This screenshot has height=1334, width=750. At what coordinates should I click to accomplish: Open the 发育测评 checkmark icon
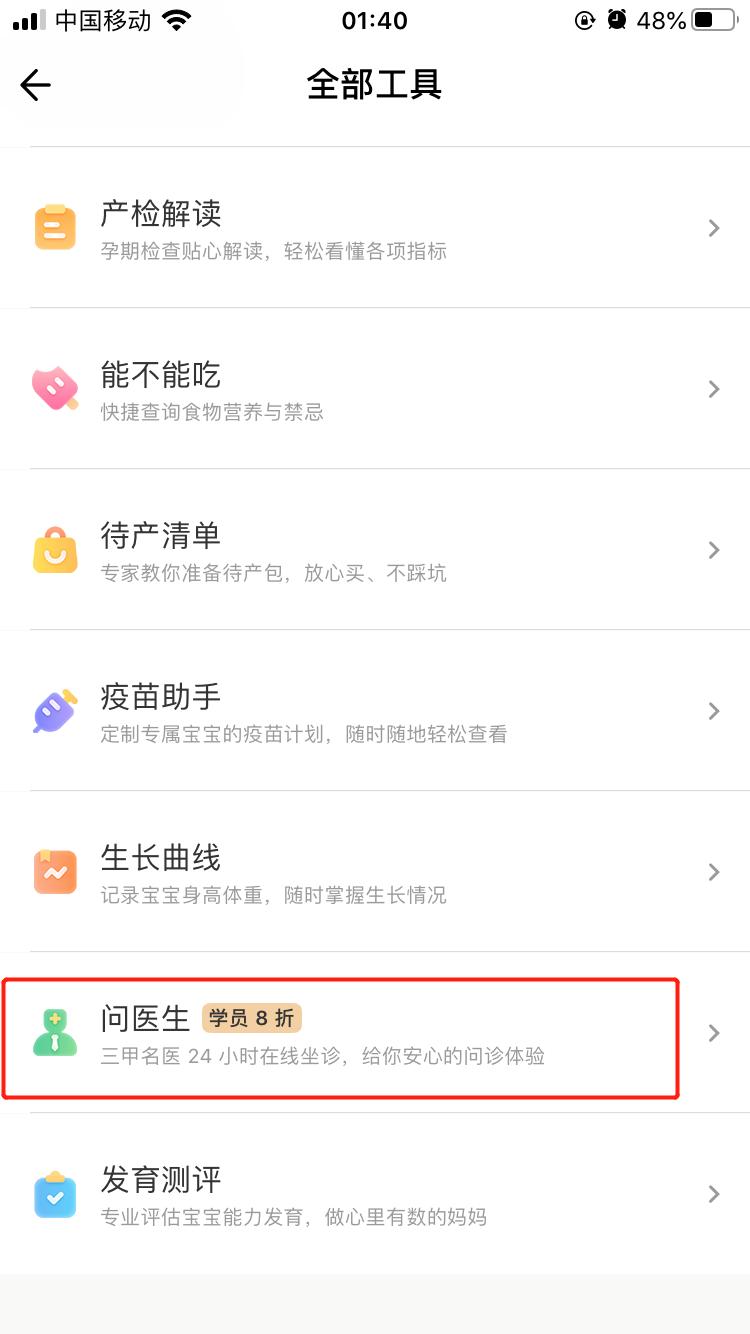pyautogui.click(x=55, y=1194)
